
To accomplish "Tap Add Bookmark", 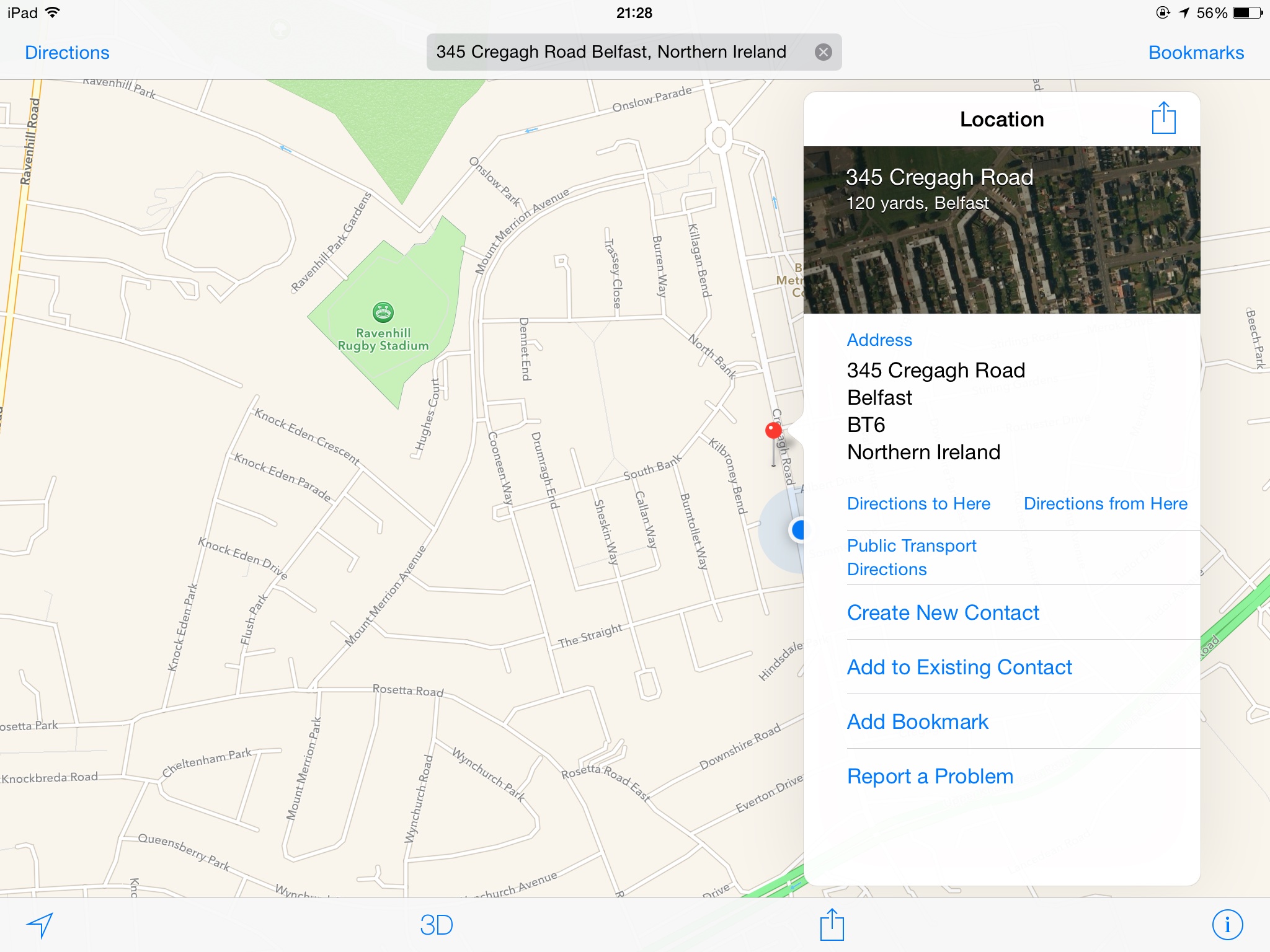I will pyautogui.click(x=918, y=721).
